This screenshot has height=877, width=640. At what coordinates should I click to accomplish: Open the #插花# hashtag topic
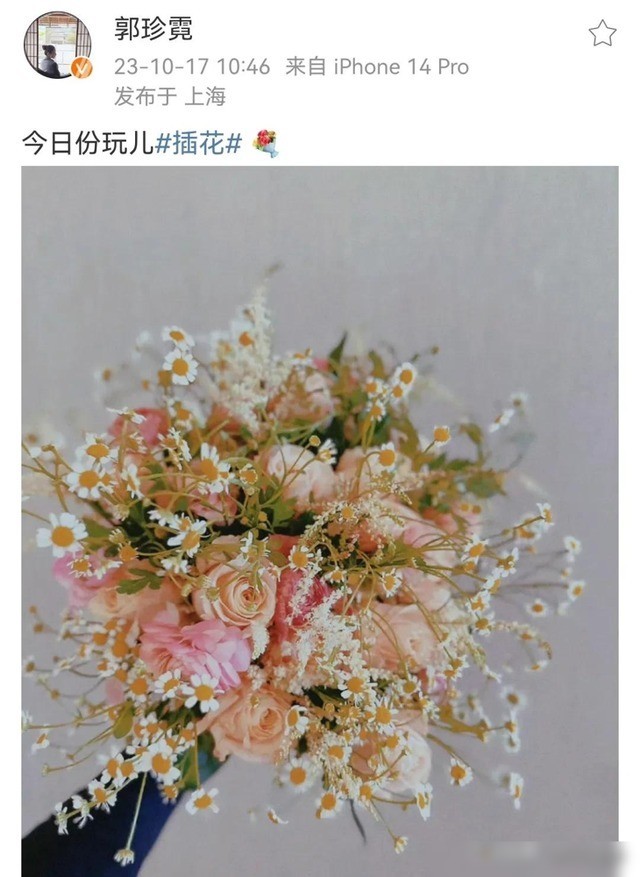pyautogui.click(x=198, y=143)
